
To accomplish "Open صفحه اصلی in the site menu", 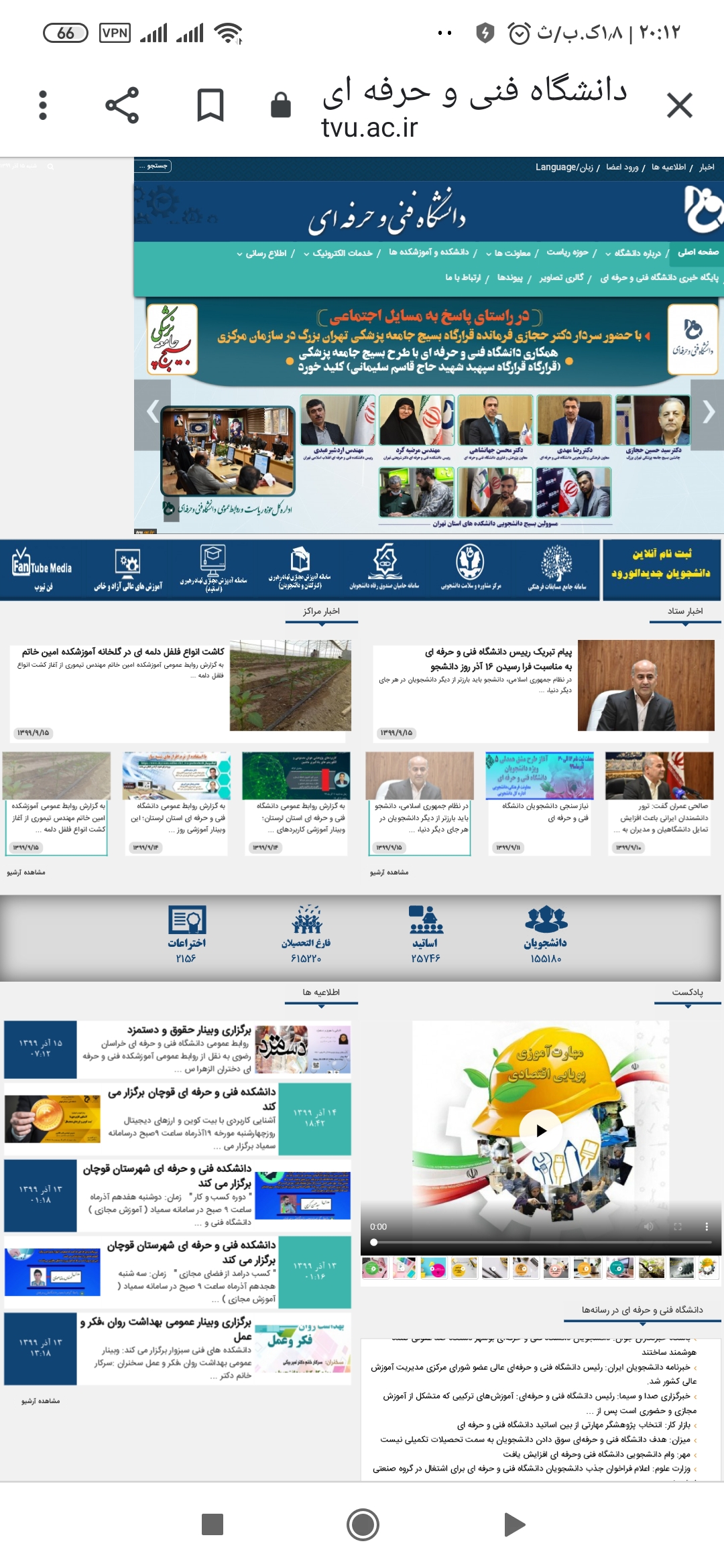I will coord(698,252).
